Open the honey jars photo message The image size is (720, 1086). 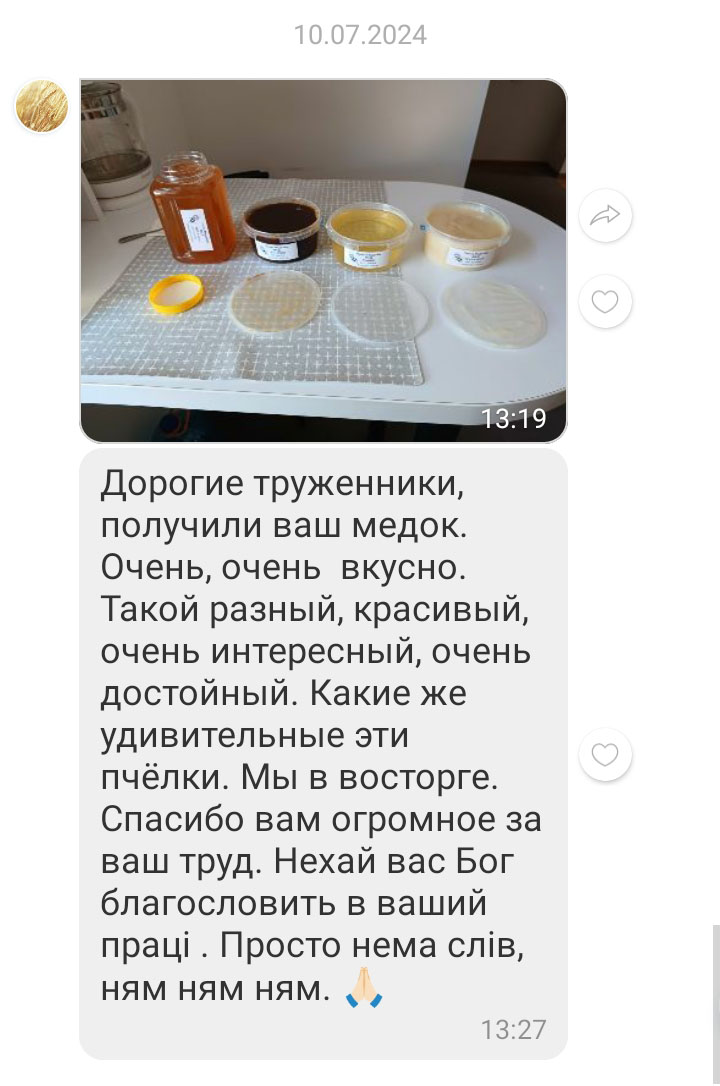click(x=323, y=260)
